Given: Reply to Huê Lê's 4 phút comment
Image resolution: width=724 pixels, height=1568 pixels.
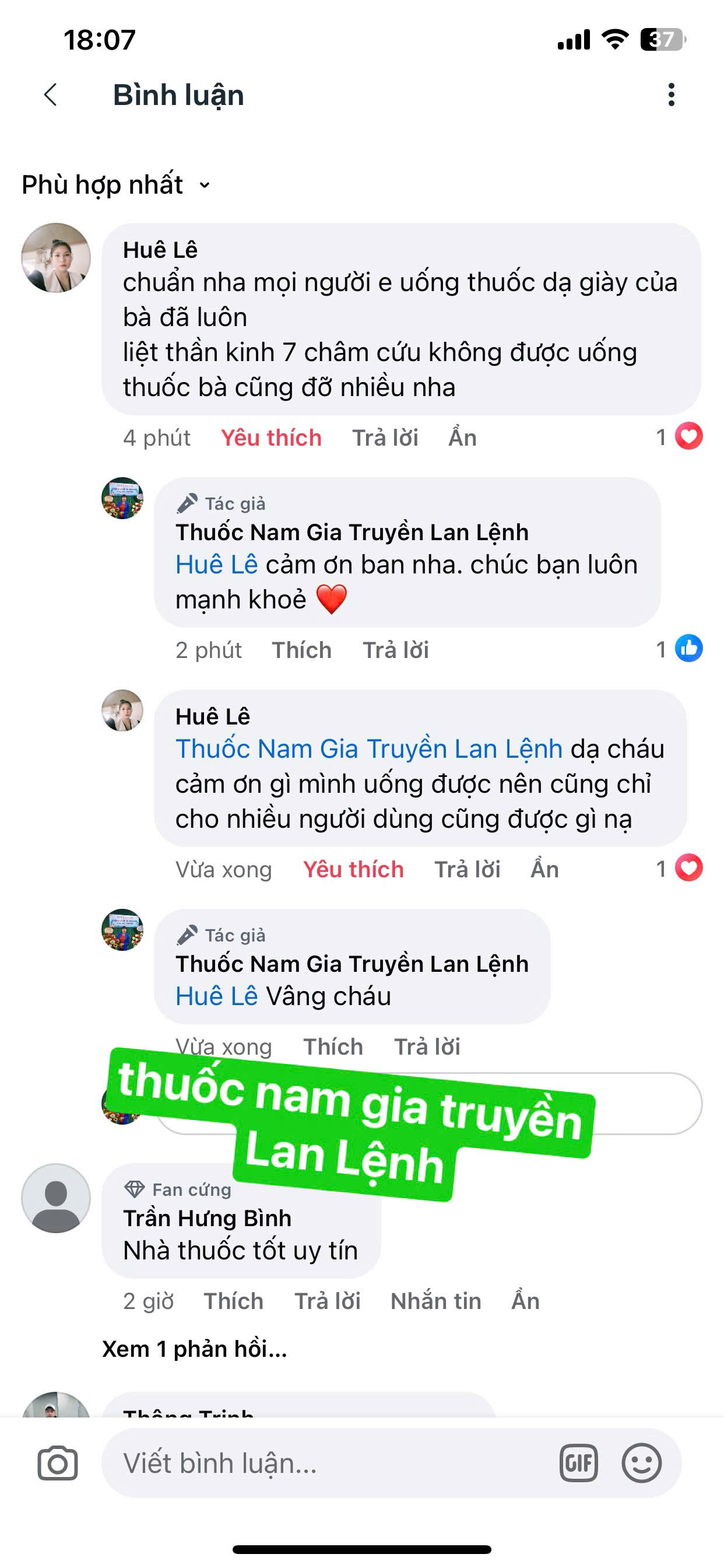Looking at the screenshot, I should pos(385,437).
